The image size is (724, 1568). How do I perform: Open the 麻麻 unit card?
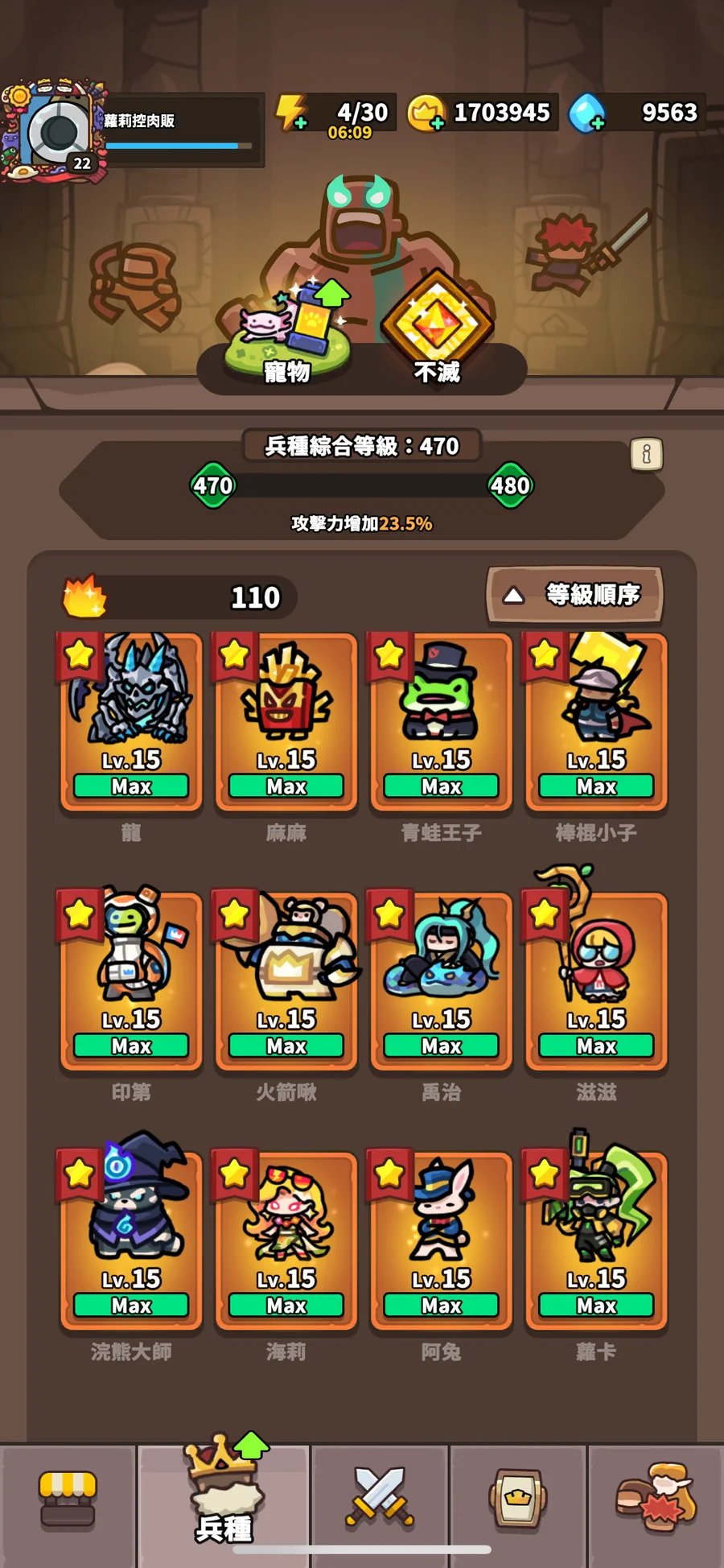click(x=286, y=720)
